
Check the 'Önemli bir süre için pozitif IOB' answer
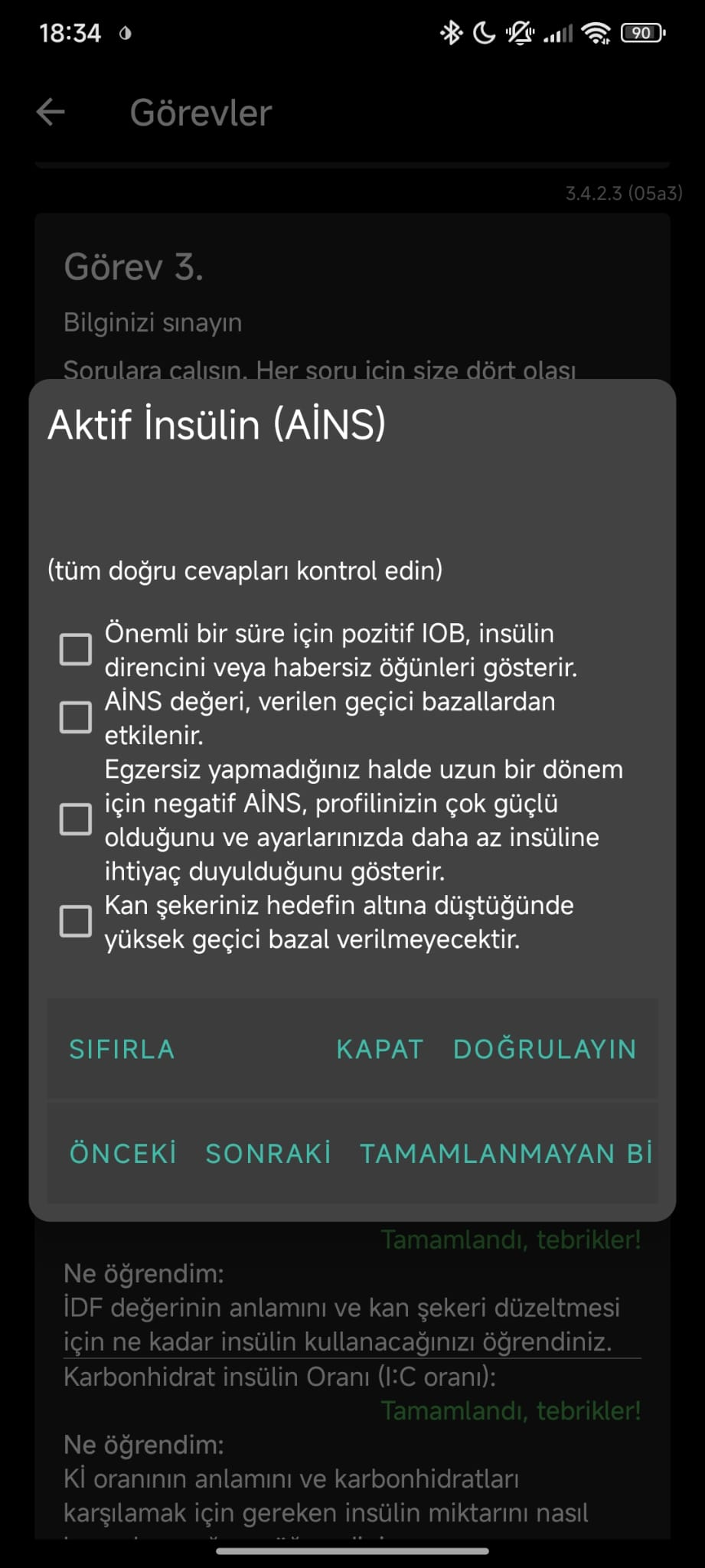(76, 649)
